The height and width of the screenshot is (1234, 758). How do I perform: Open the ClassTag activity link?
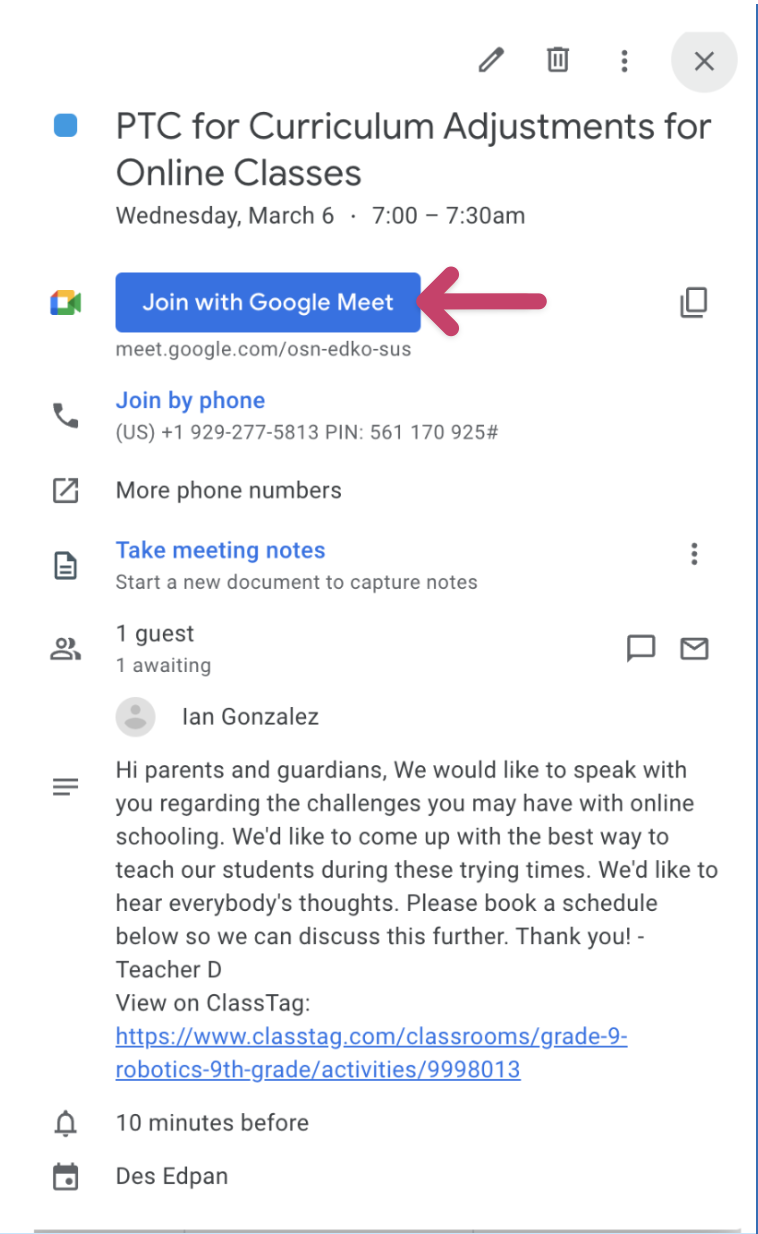pyautogui.click(x=370, y=1053)
